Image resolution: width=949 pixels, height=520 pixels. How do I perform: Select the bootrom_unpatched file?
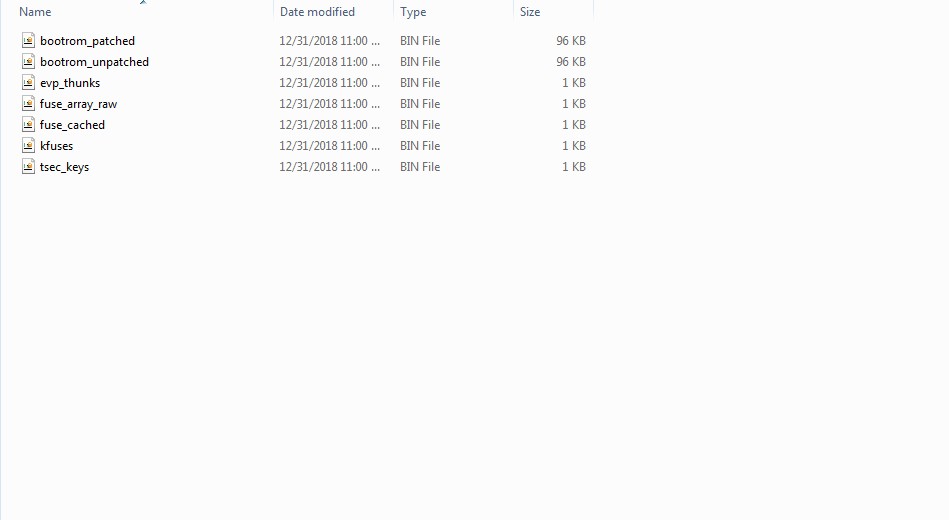coord(94,62)
